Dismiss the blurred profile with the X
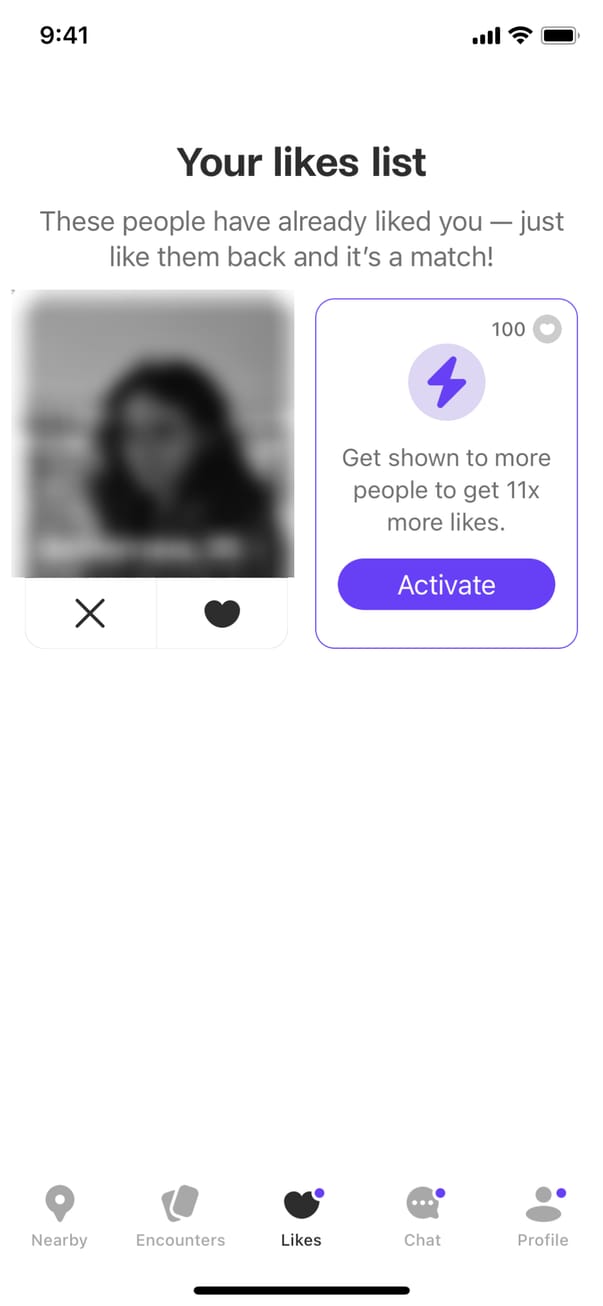Viewport: 603px width, 1306px height. pyautogui.click(x=90, y=613)
